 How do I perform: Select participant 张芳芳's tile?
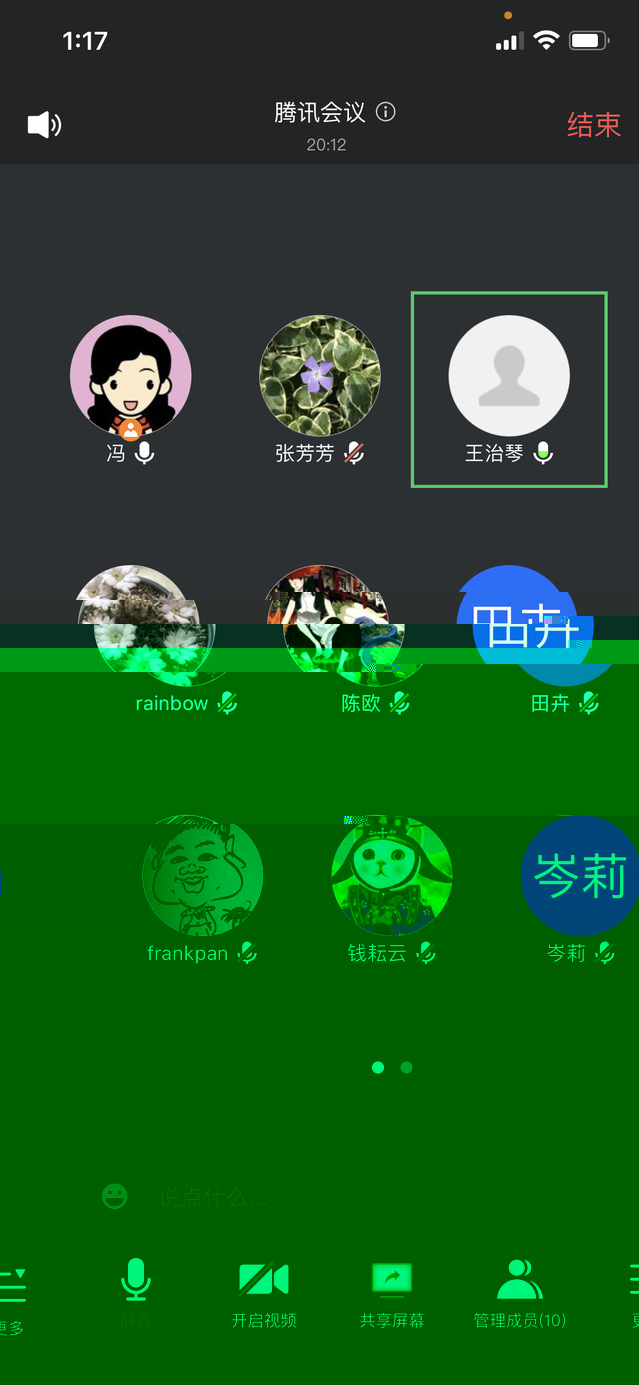pyautogui.click(x=320, y=377)
